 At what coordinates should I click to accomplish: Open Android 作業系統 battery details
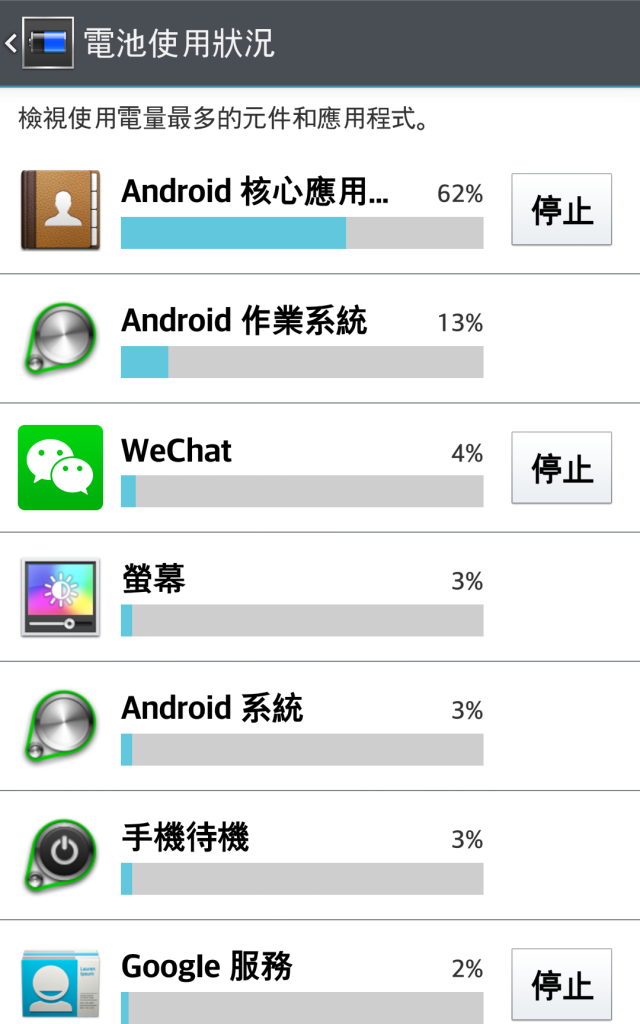(320, 339)
